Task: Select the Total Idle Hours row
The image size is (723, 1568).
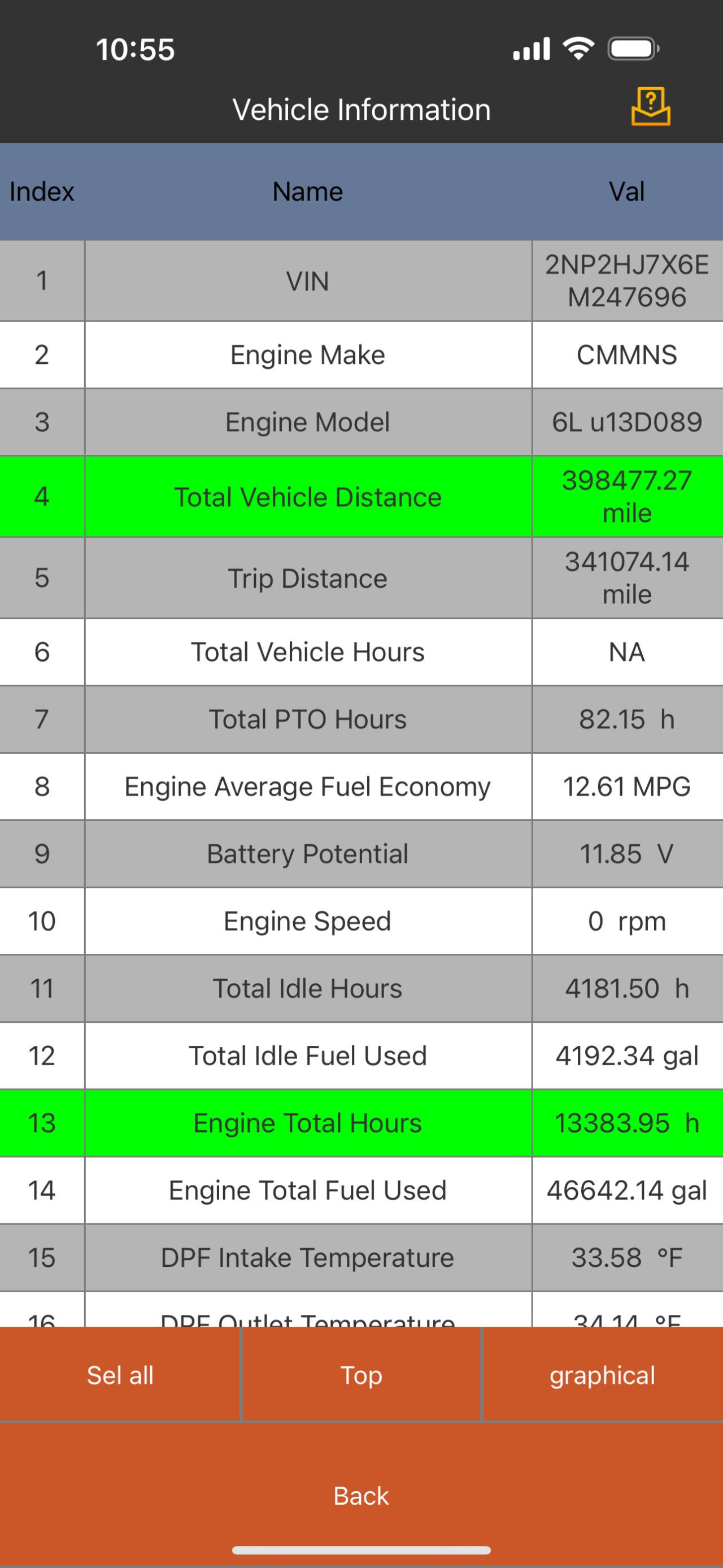Action: pyautogui.click(x=307, y=988)
